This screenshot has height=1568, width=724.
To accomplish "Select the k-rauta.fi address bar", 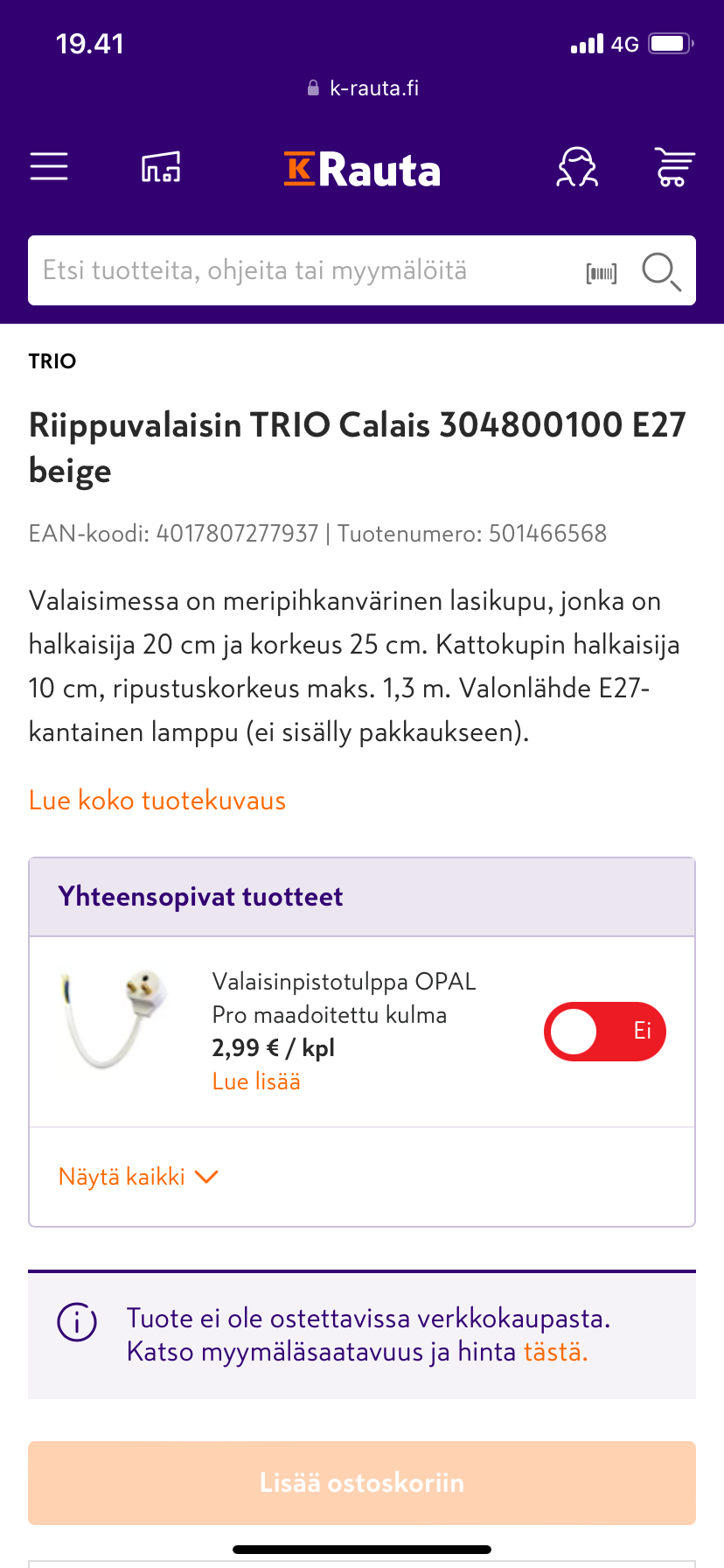I will (x=362, y=87).
